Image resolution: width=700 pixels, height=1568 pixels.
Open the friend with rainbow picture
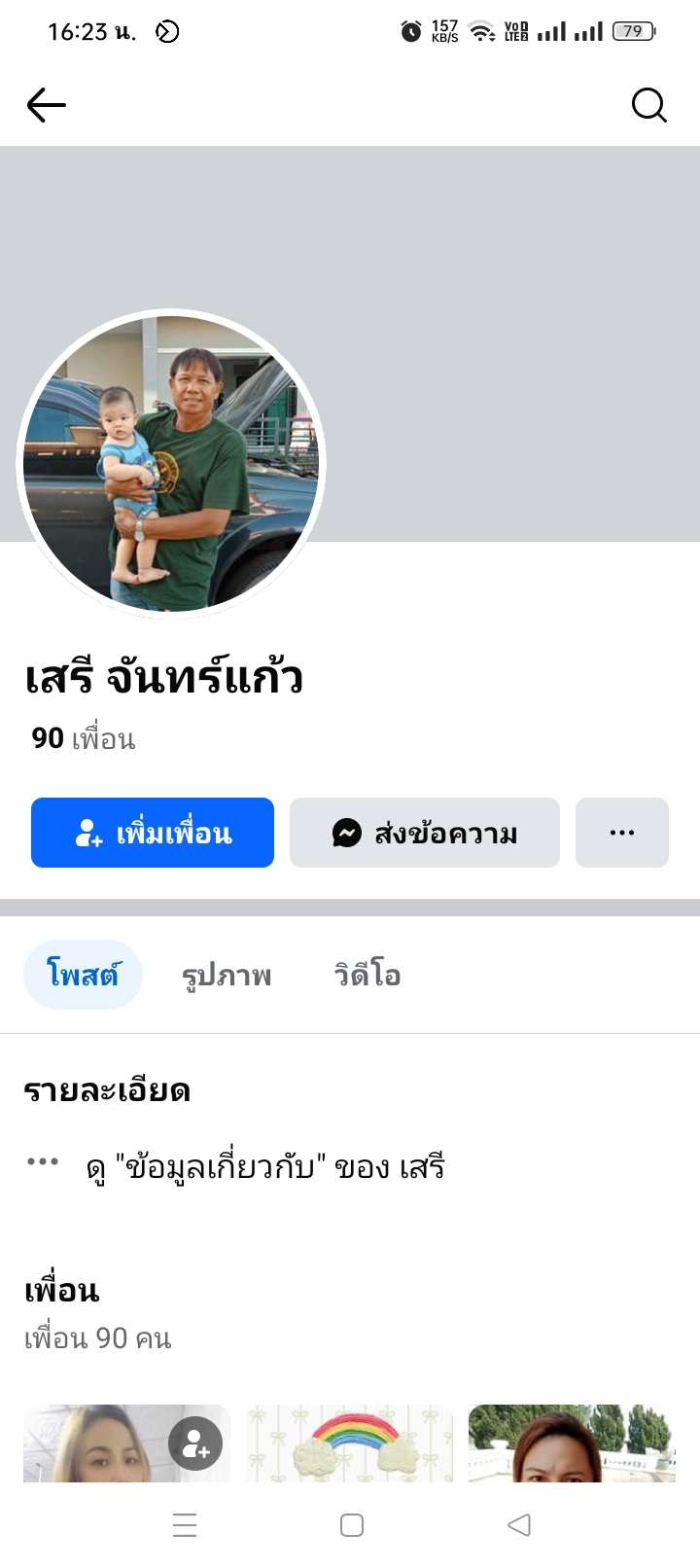click(x=350, y=1444)
